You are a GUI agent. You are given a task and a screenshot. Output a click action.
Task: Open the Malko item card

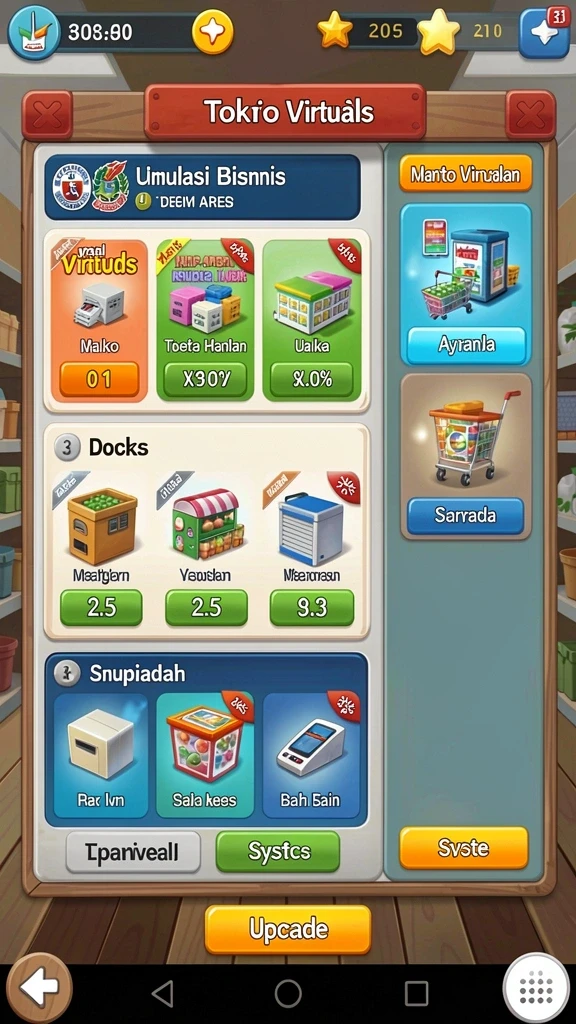99,320
